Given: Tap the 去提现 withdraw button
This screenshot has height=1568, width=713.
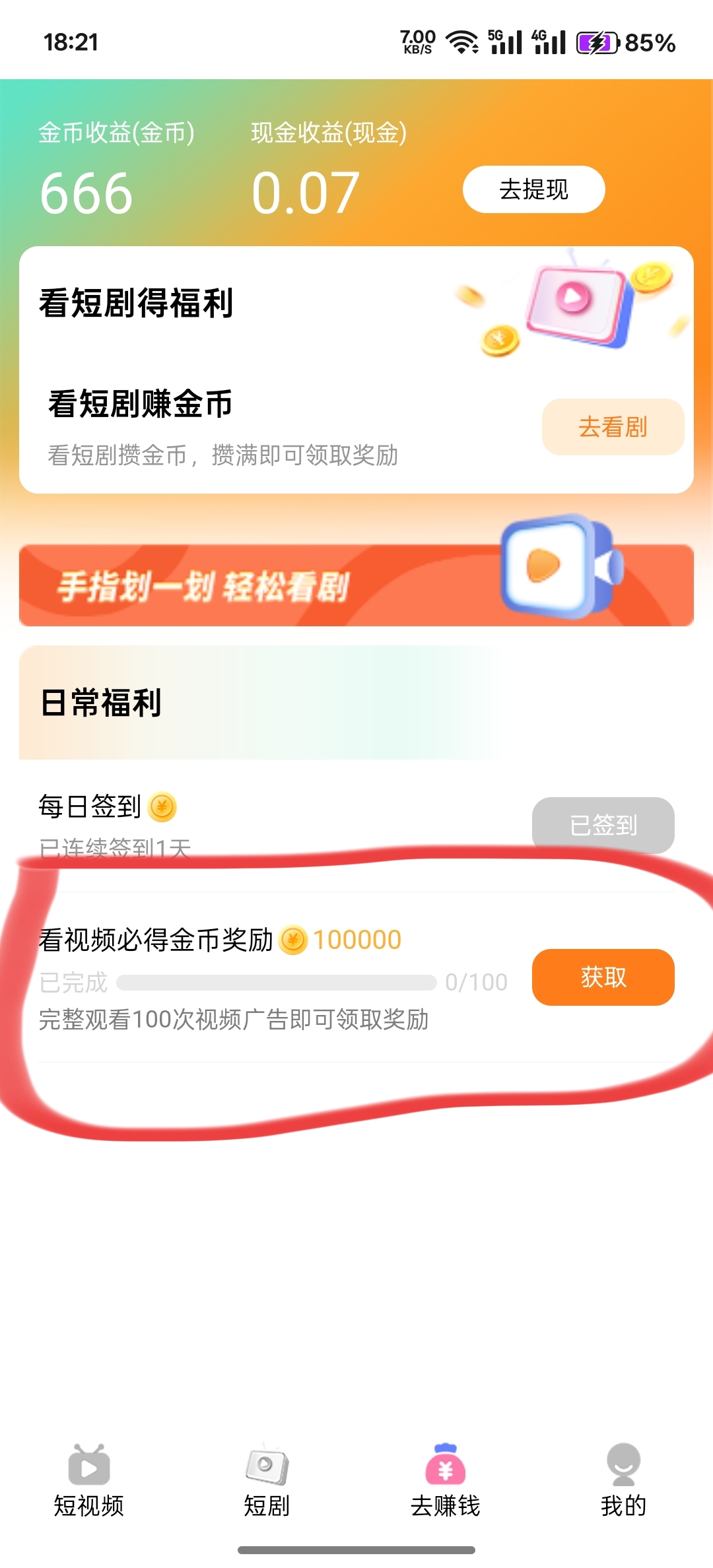Looking at the screenshot, I should (533, 189).
